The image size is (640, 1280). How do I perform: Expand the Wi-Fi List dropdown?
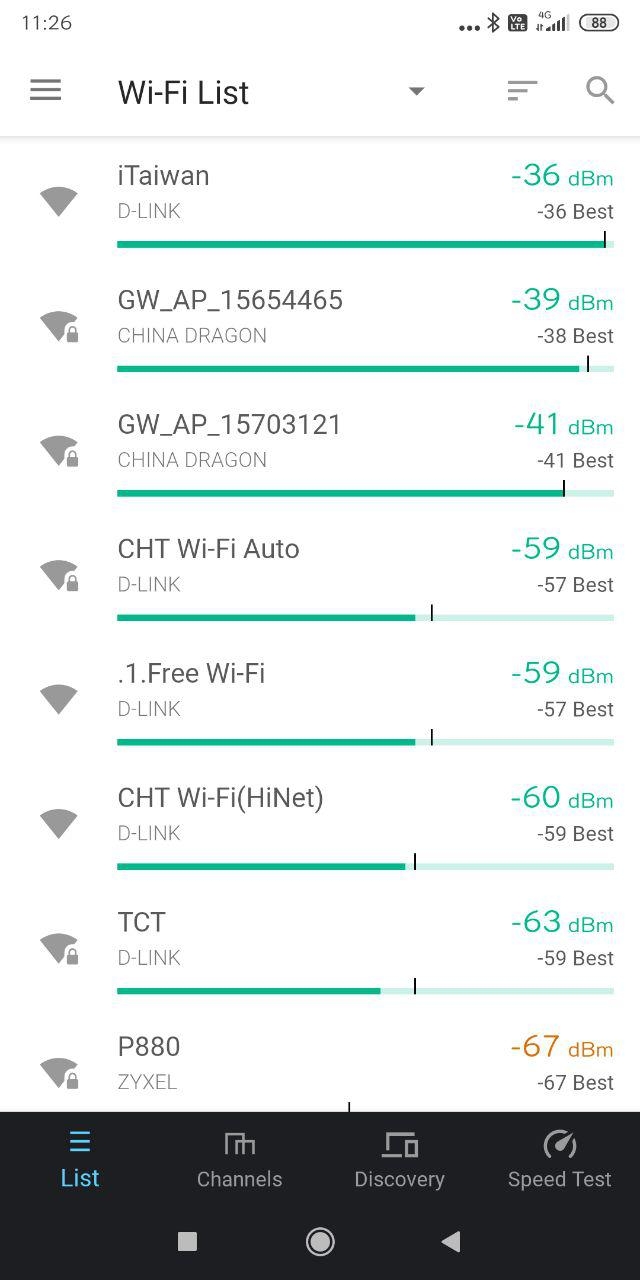coord(416,92)
